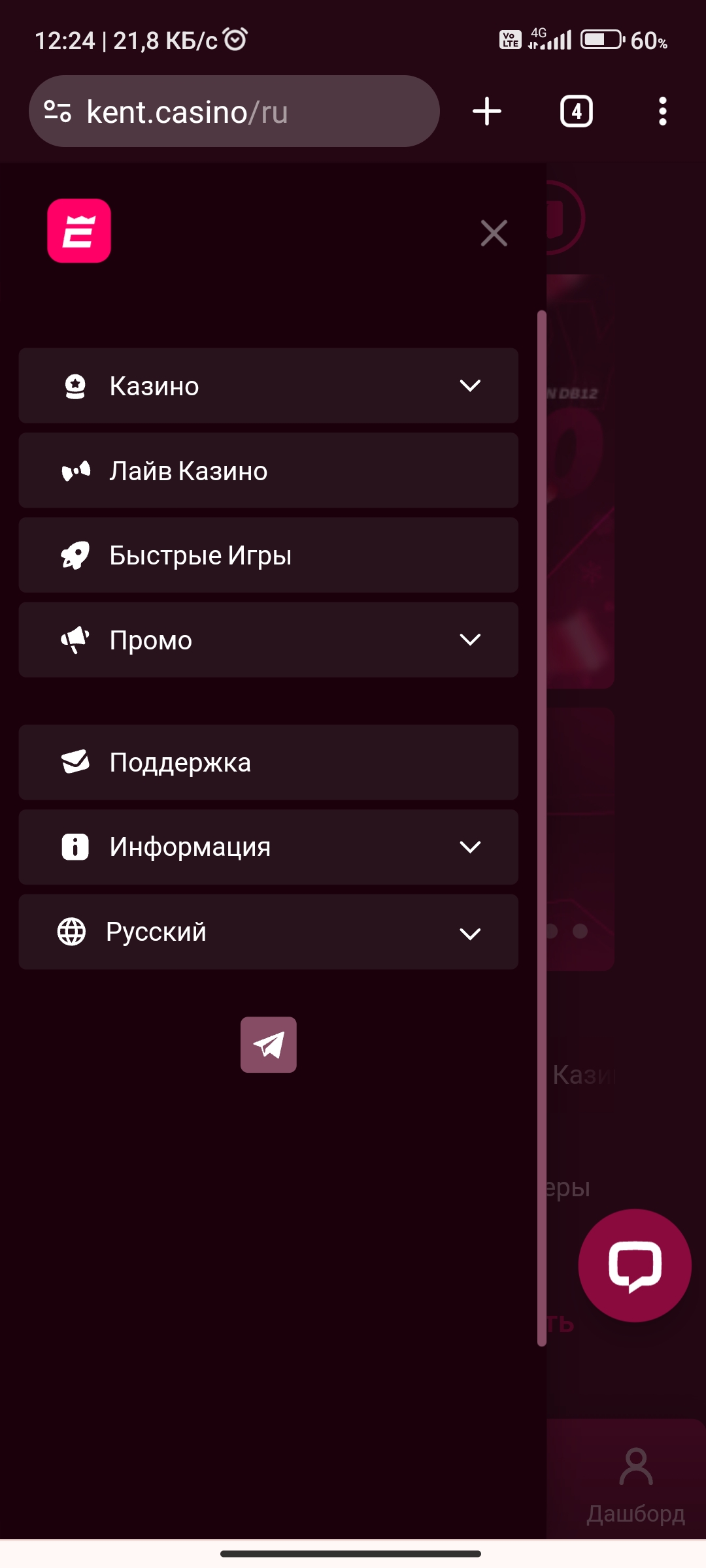This screenshot has height=1568, width=706.
Task: Expand the Информация section
Action: tap(268, 847)
